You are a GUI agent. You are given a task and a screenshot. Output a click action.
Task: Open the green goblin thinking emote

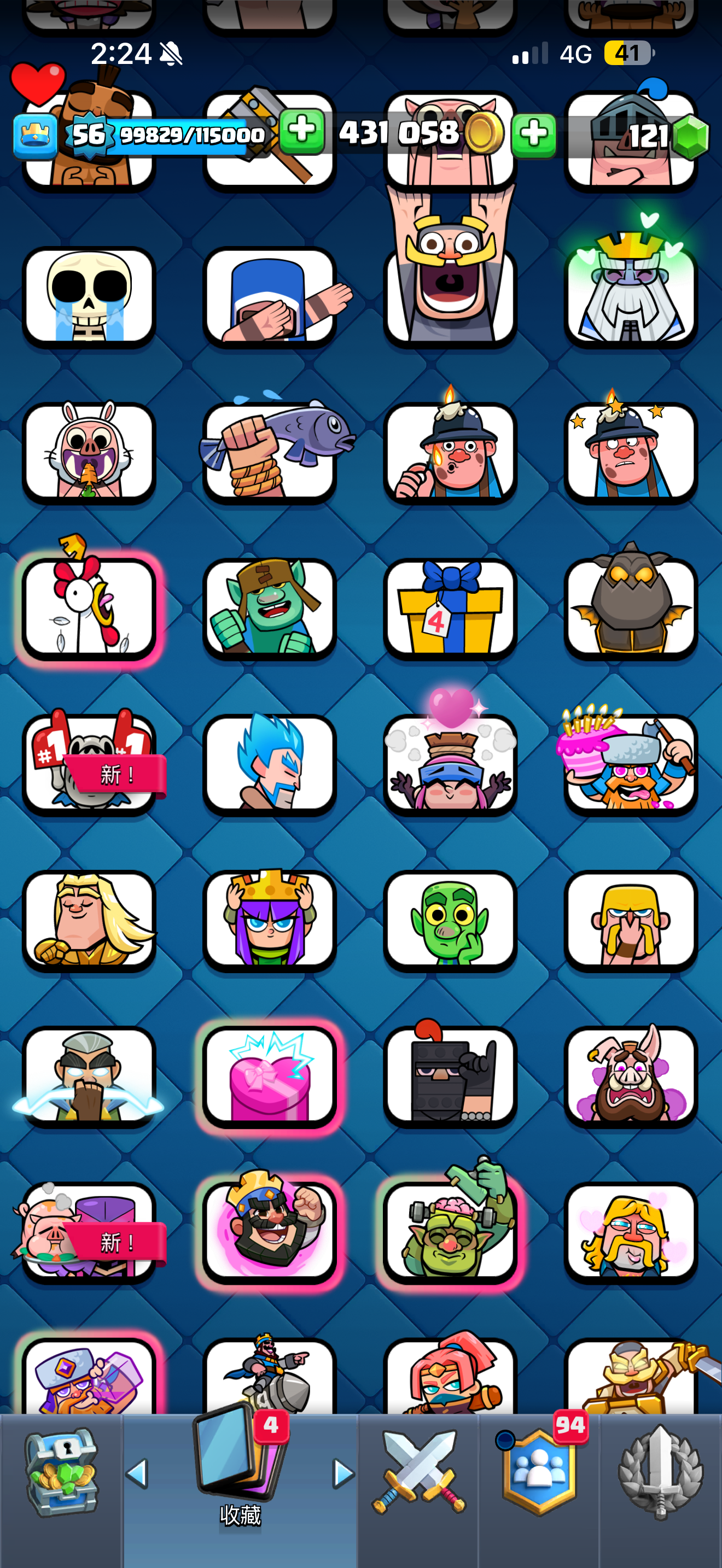[450, 920]
